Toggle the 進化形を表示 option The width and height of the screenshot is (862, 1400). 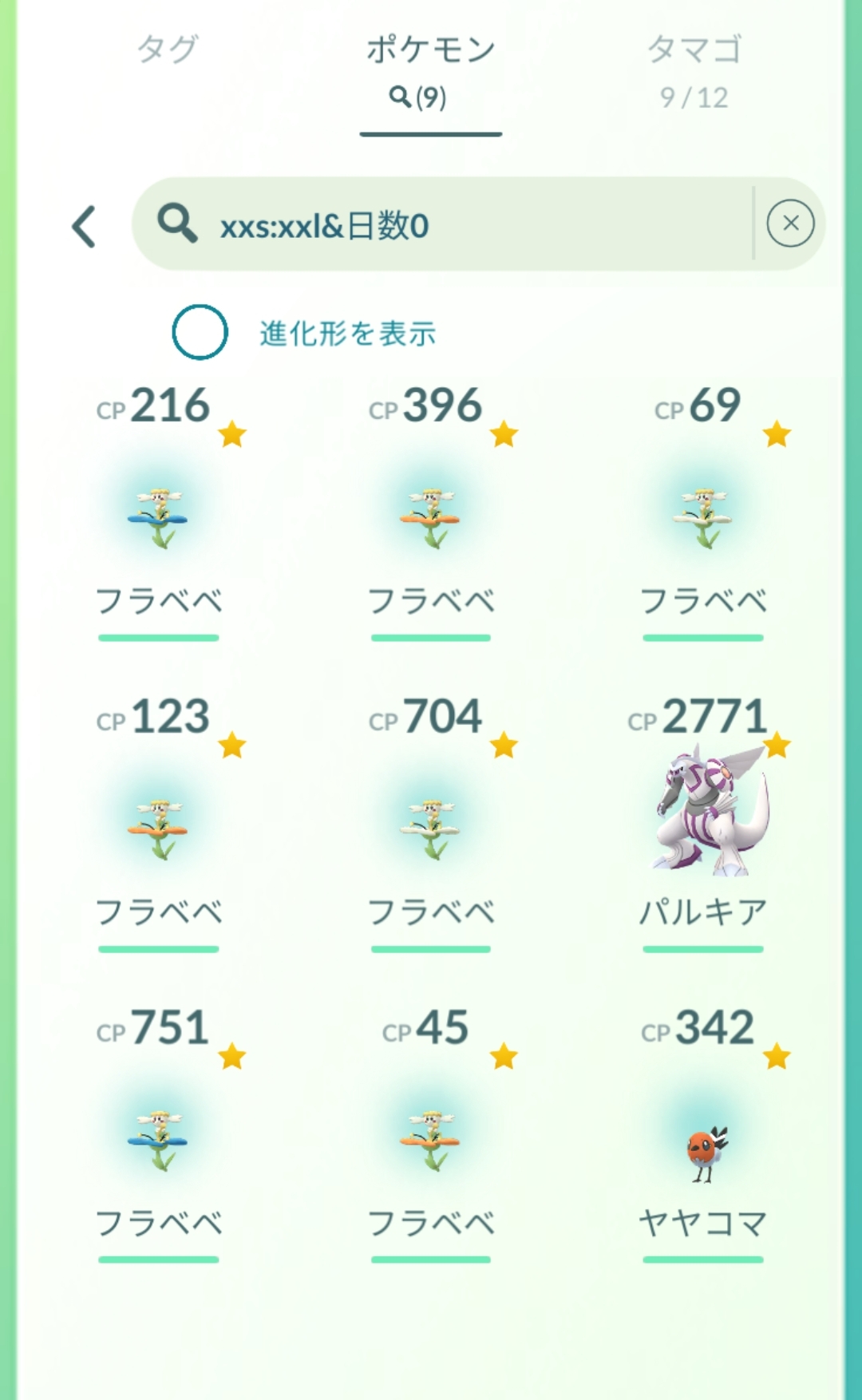pos(200,332)
